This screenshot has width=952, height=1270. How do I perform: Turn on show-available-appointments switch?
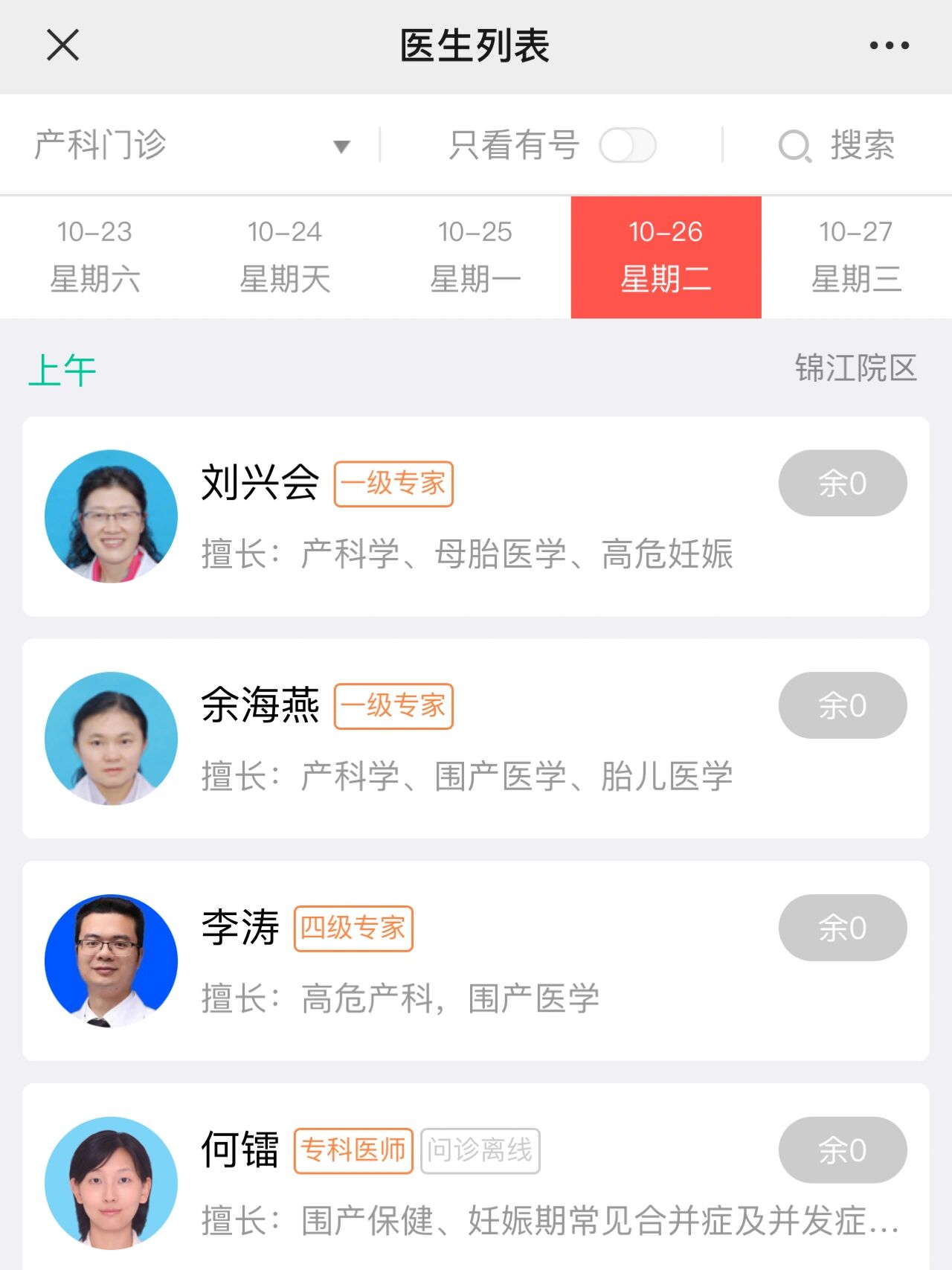pyautogui.click(x=627, y=146)
